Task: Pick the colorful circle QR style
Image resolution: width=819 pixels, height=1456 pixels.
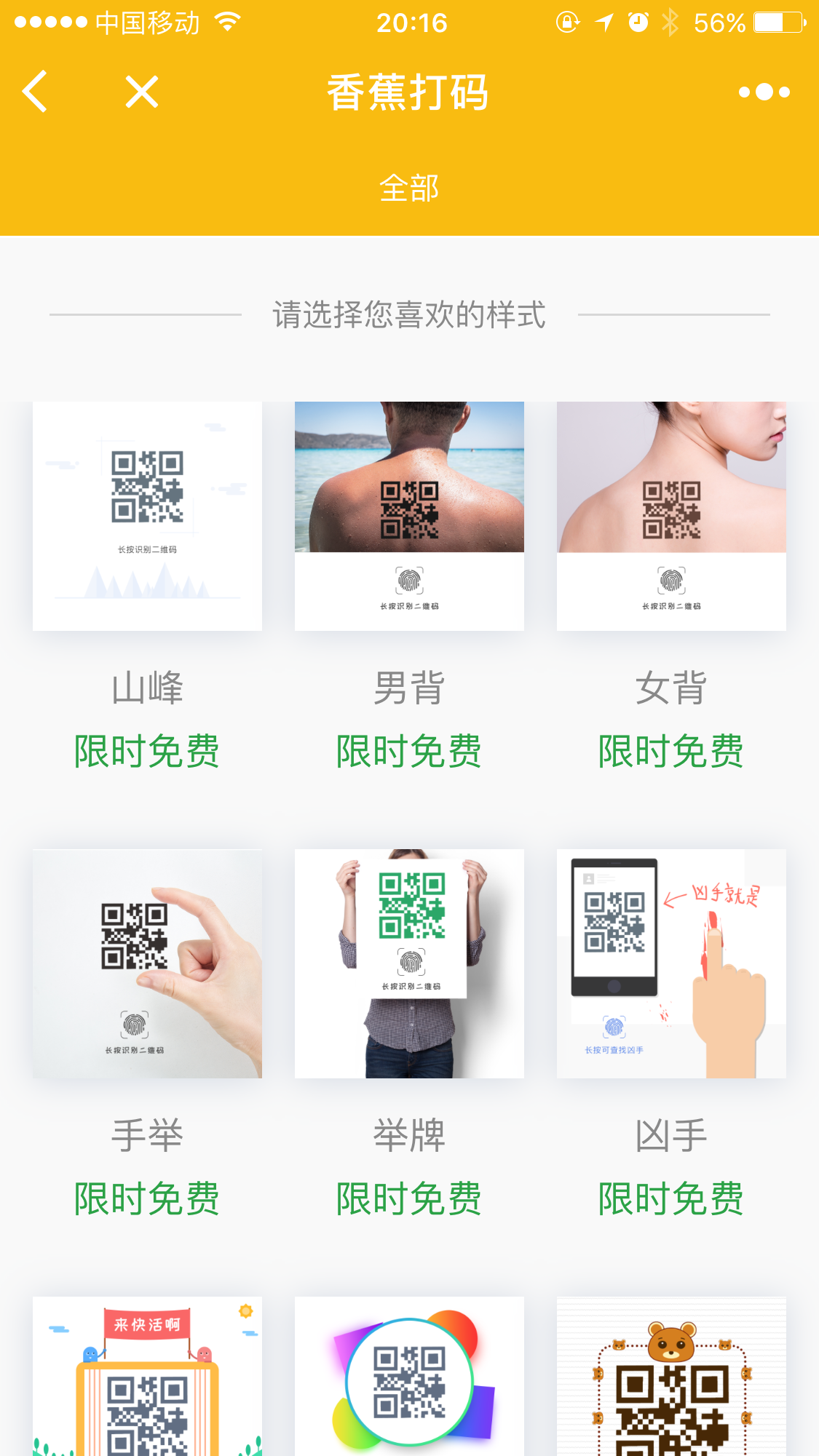Action: pos(409,1377)
